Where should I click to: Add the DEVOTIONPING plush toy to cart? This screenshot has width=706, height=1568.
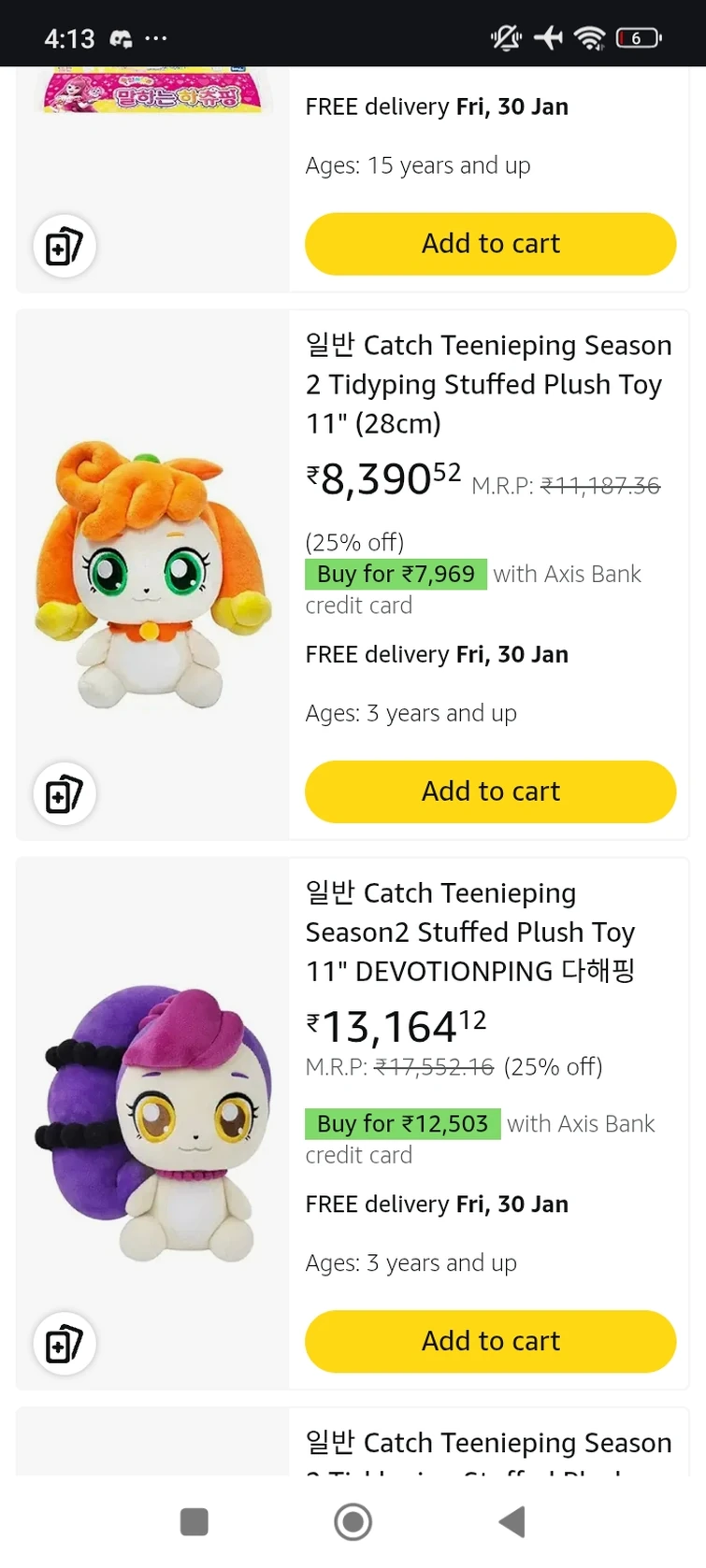pos(490,1341)
